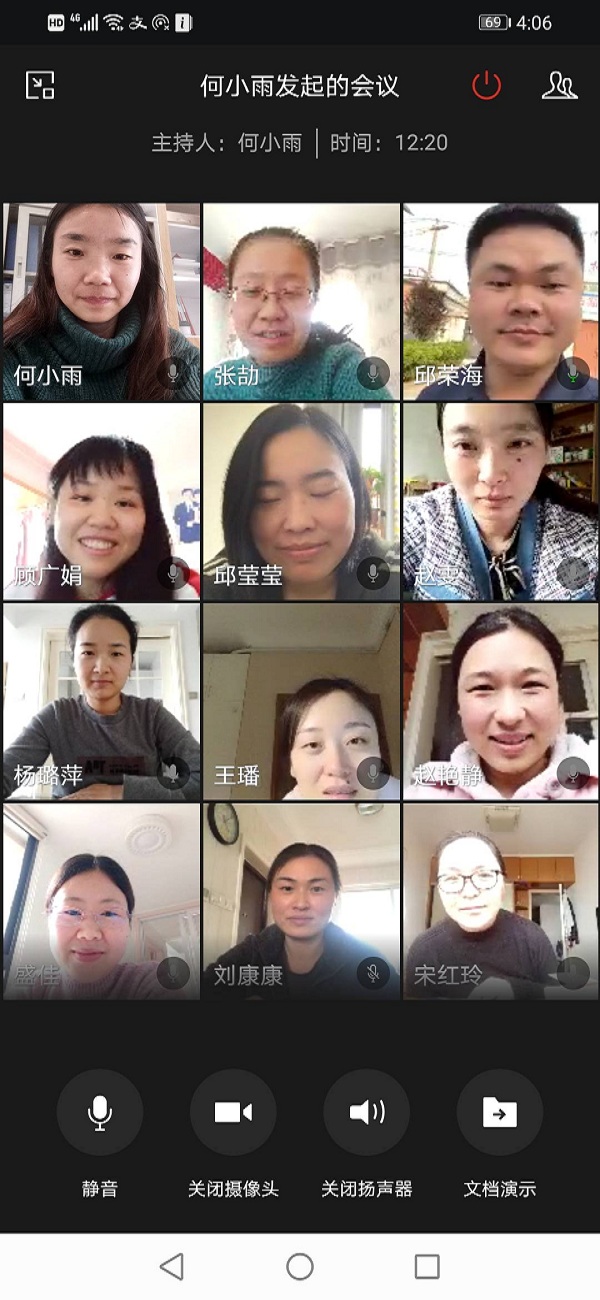
Task: Minimize the meeting window
Action: [x=40, y=86]
